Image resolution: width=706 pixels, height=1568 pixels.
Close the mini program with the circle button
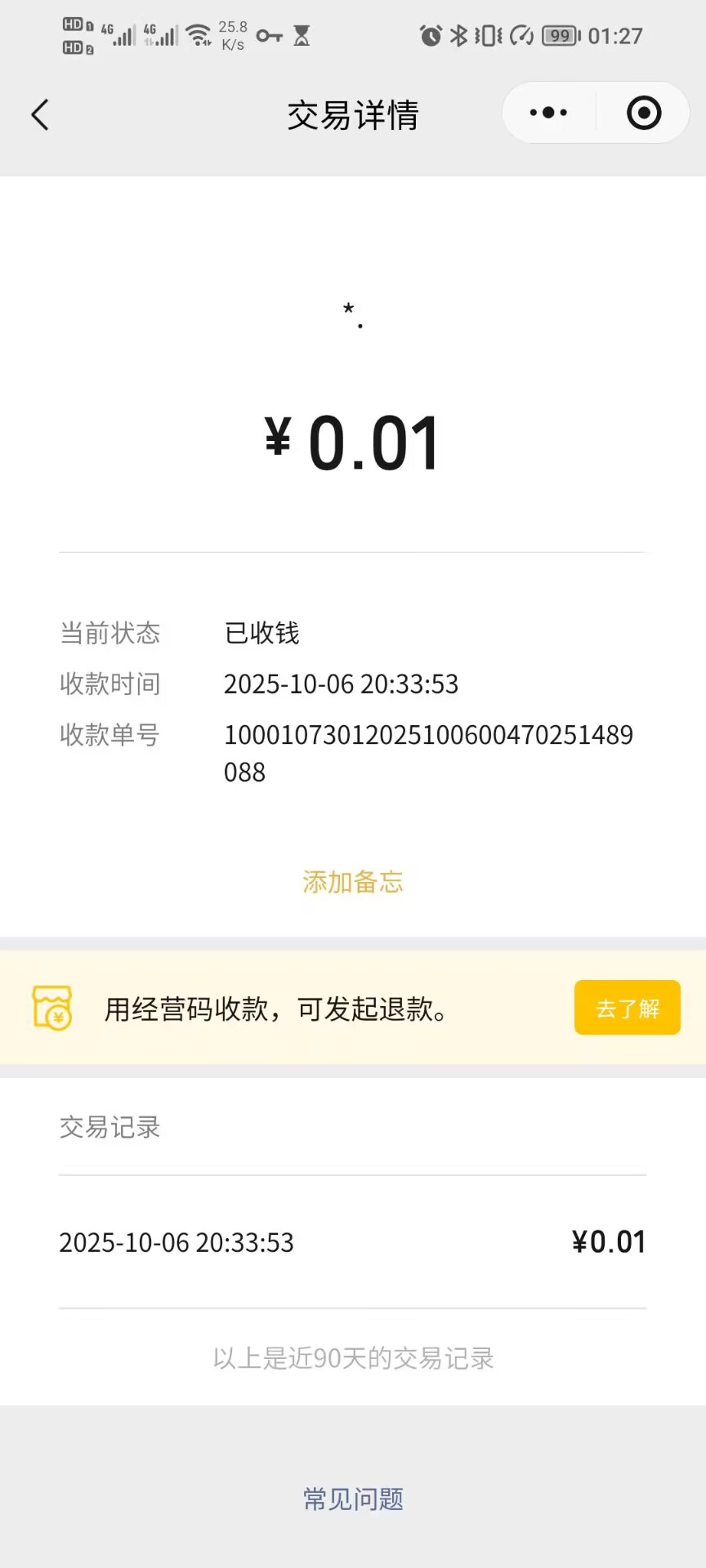coord(644,113)
